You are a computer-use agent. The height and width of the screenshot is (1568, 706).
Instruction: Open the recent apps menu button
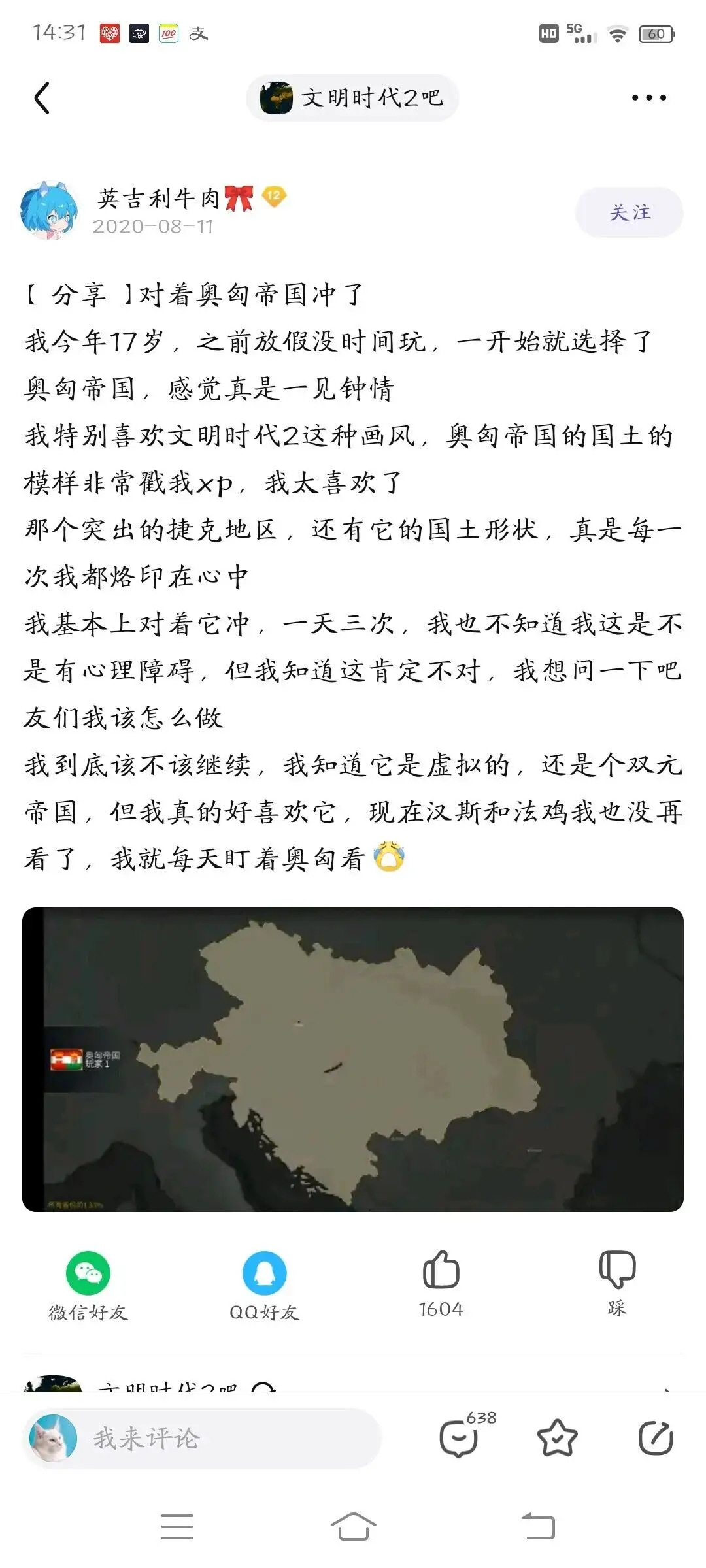[x=177, y=1527]
